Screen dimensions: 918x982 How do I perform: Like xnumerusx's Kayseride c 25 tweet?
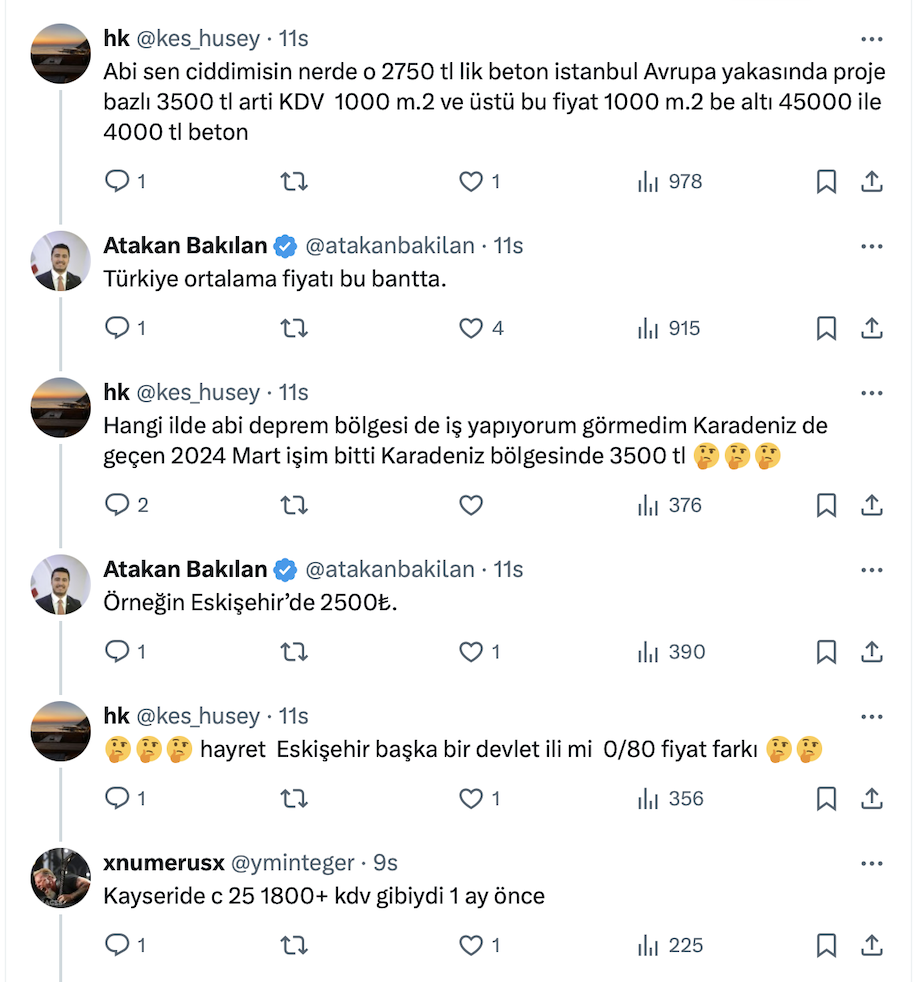coord(471,945)
